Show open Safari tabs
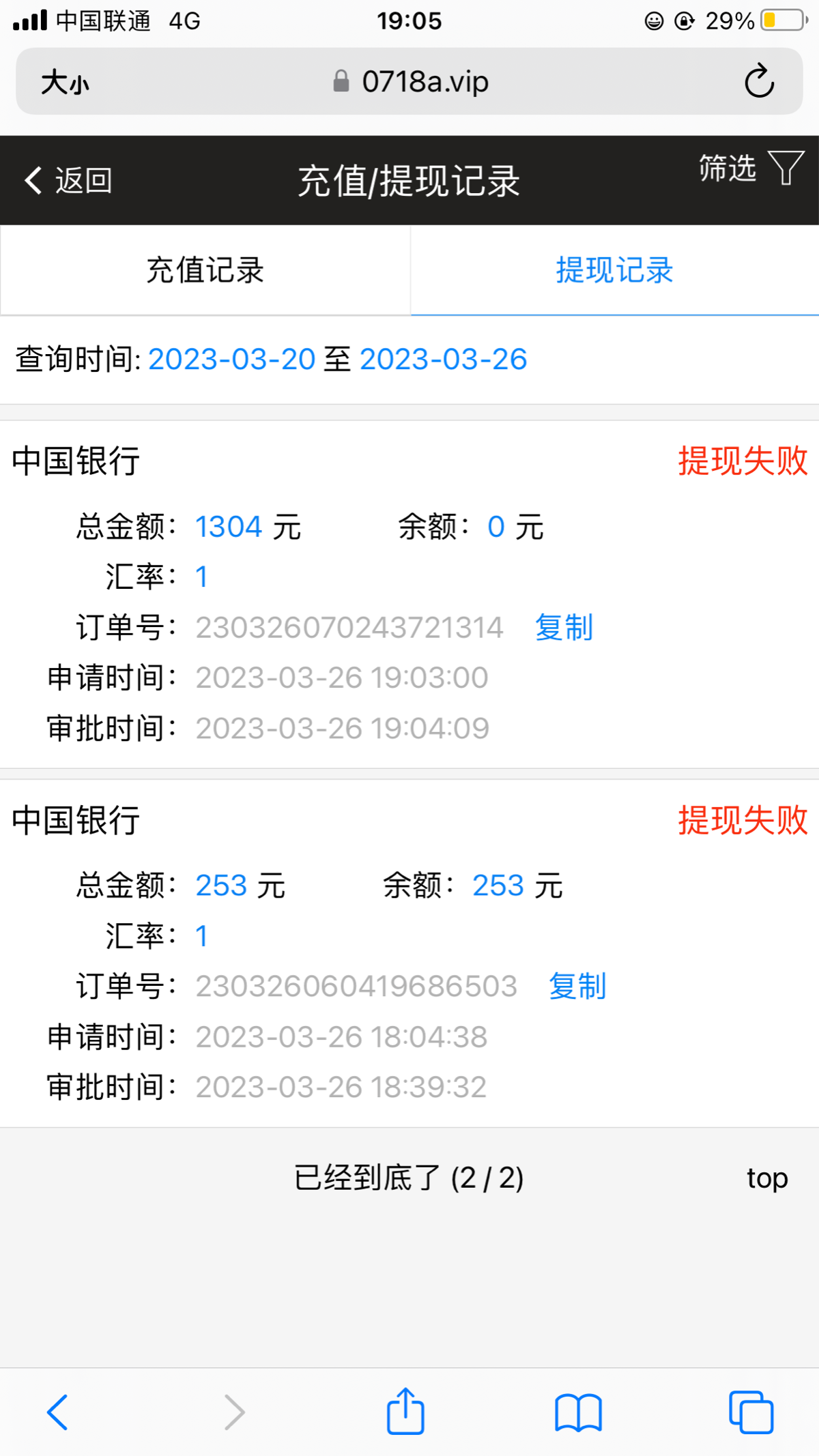This screenshot has height=1456, width=819. 751,1412
